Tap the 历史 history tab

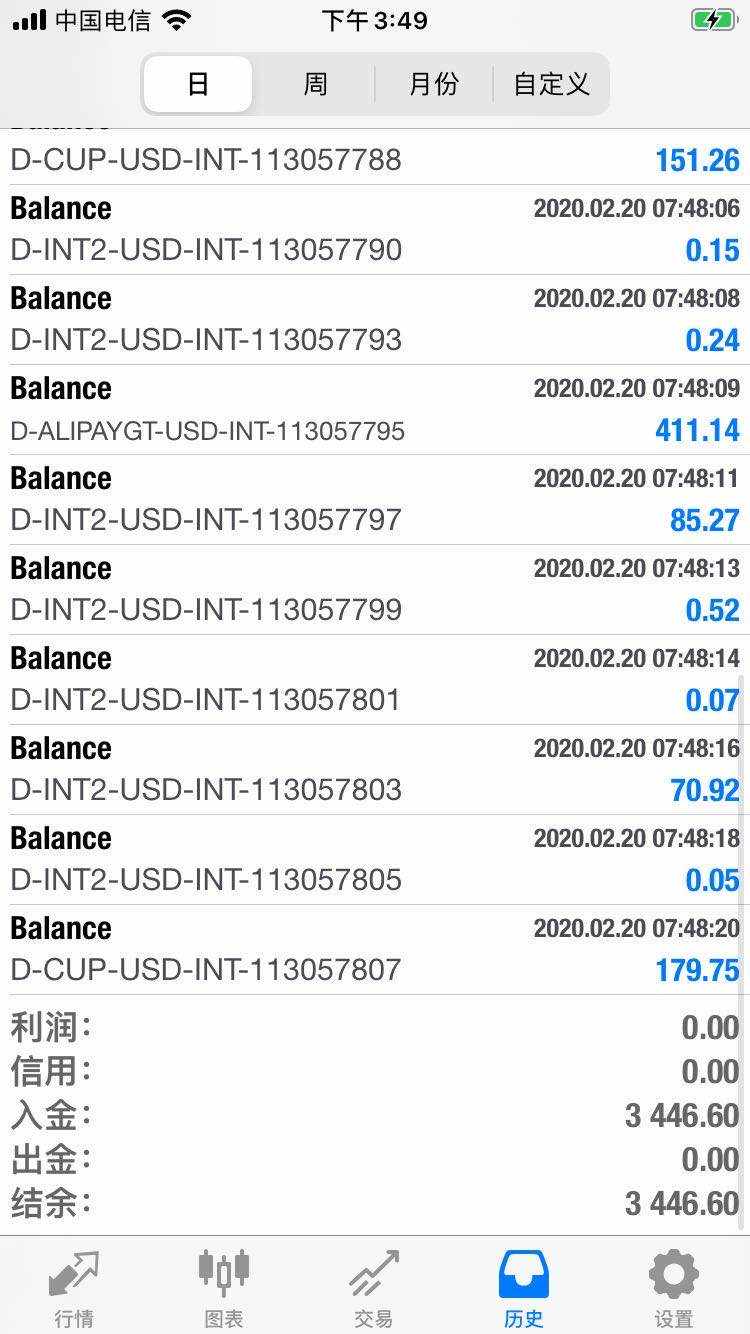[524, 1287]
